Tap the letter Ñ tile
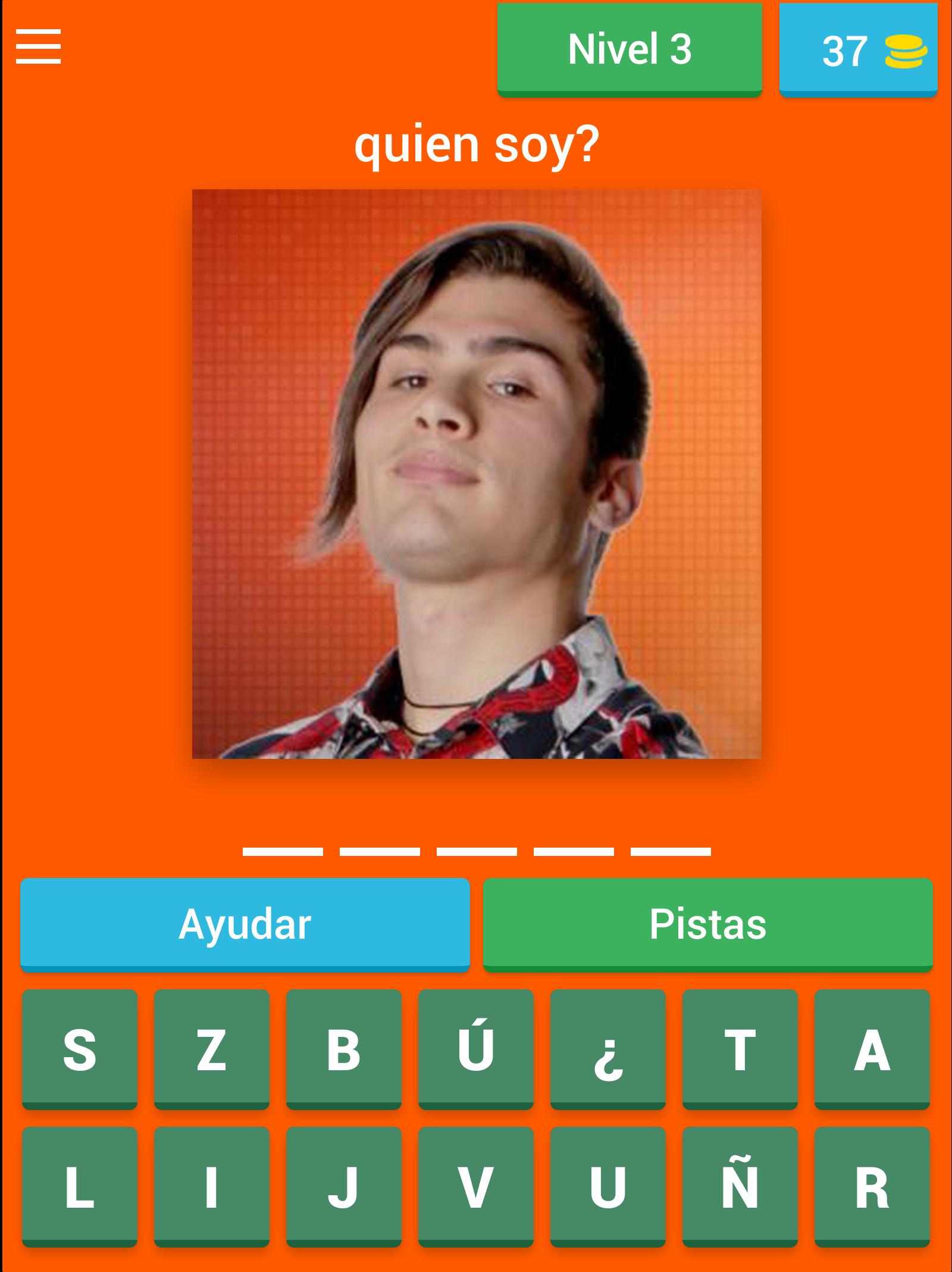952x1272 pixels. coord(740,1186)
